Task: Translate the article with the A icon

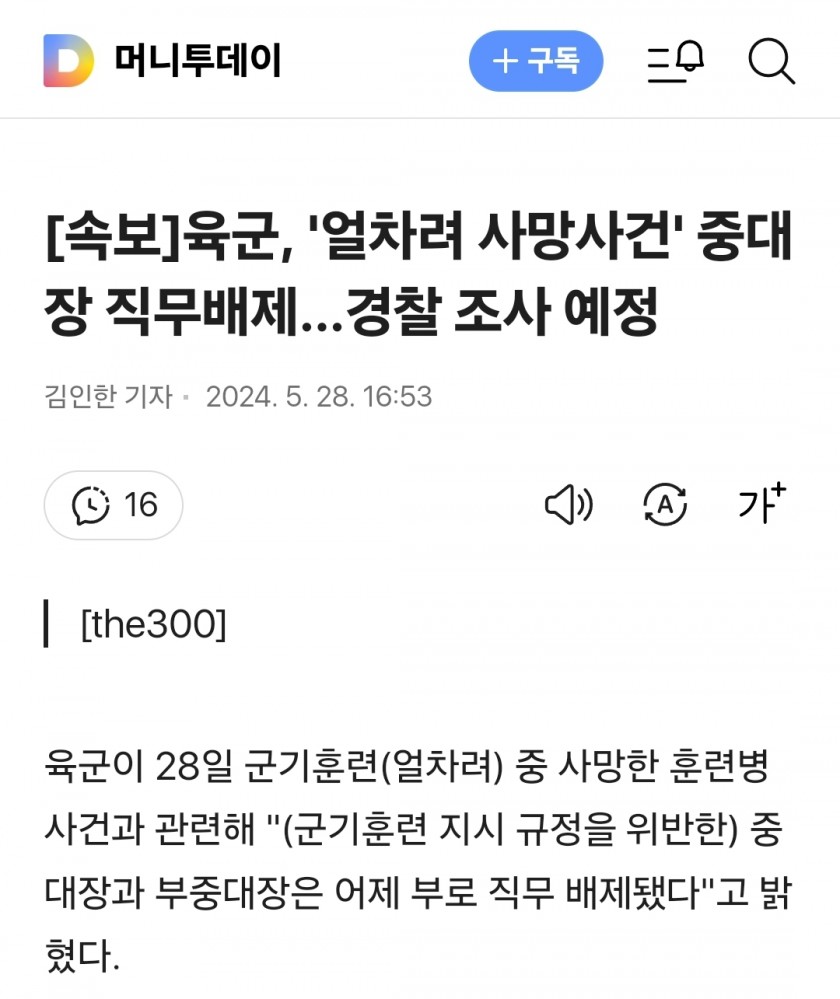Action: [665, 505]
